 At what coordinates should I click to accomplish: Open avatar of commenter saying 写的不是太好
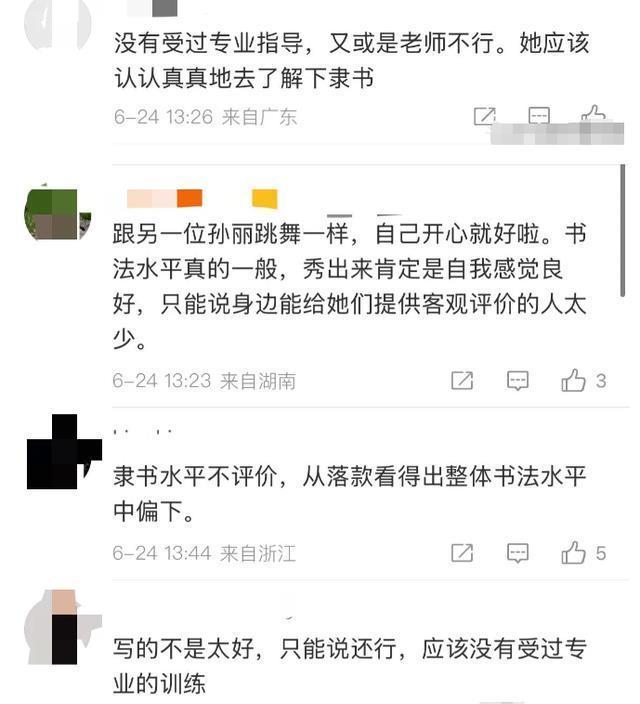tap(62, 627)
